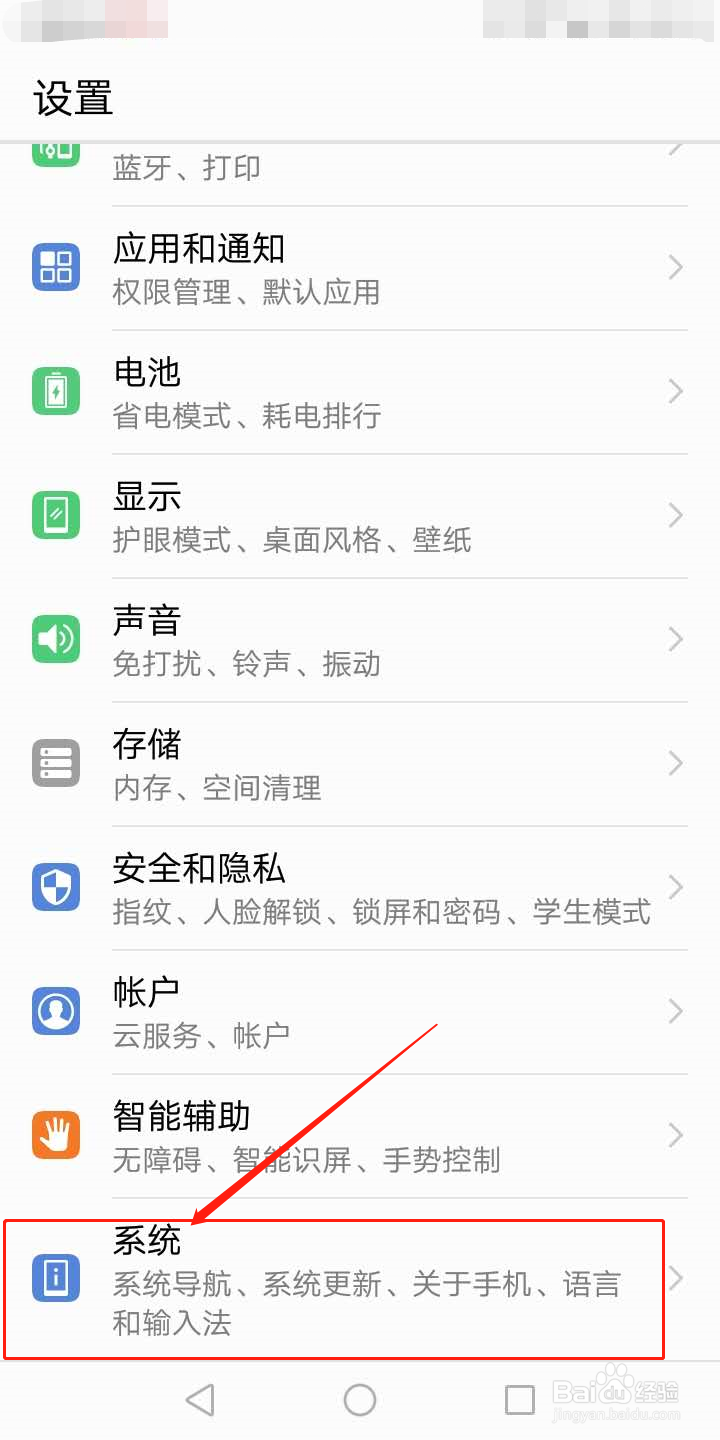This screenshot has width=720, height=1440.
Task: Tap the green 电池 battery icon
Action: pos(56,391)
